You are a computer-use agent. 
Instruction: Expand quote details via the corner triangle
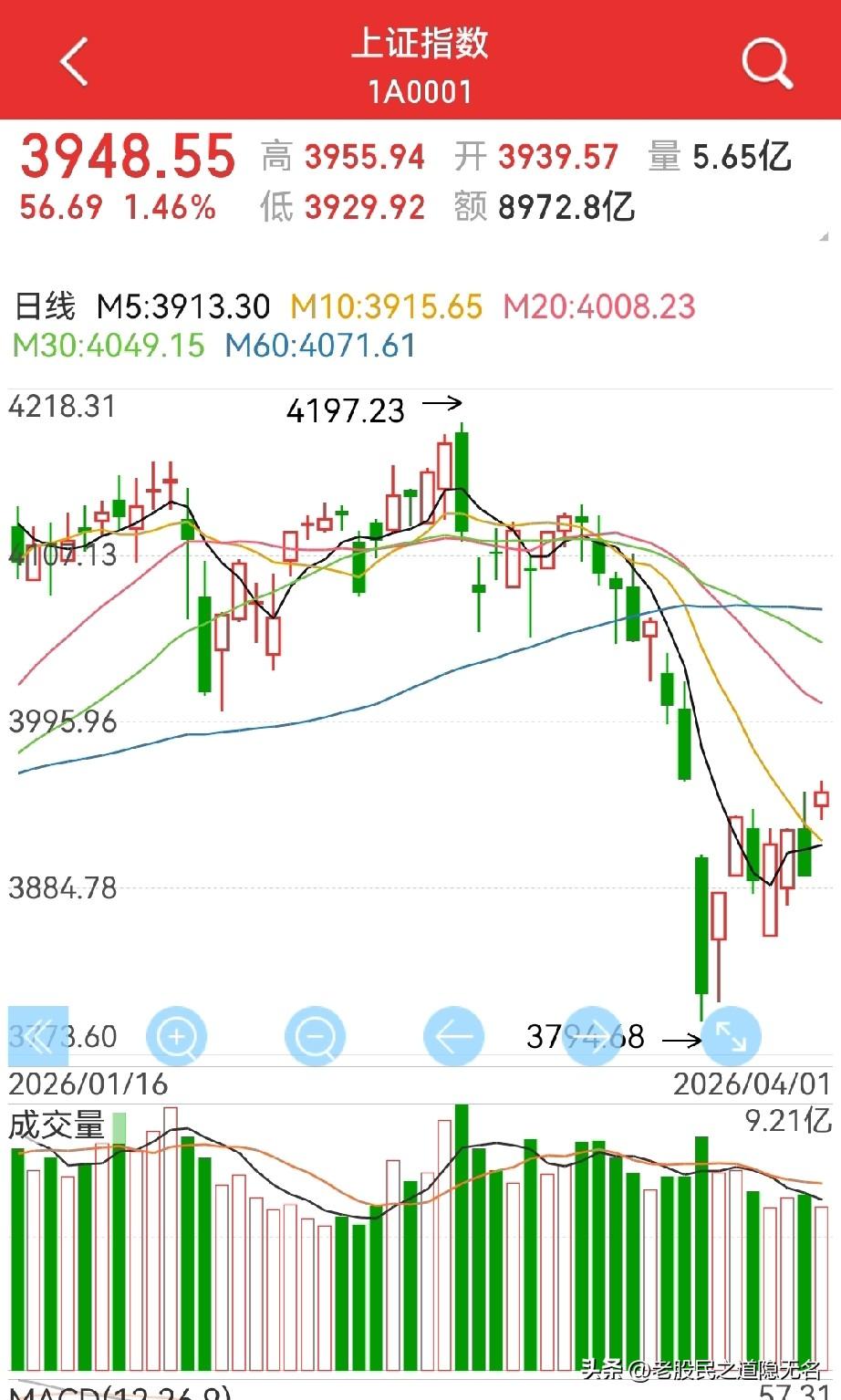(x=825, y=236)
